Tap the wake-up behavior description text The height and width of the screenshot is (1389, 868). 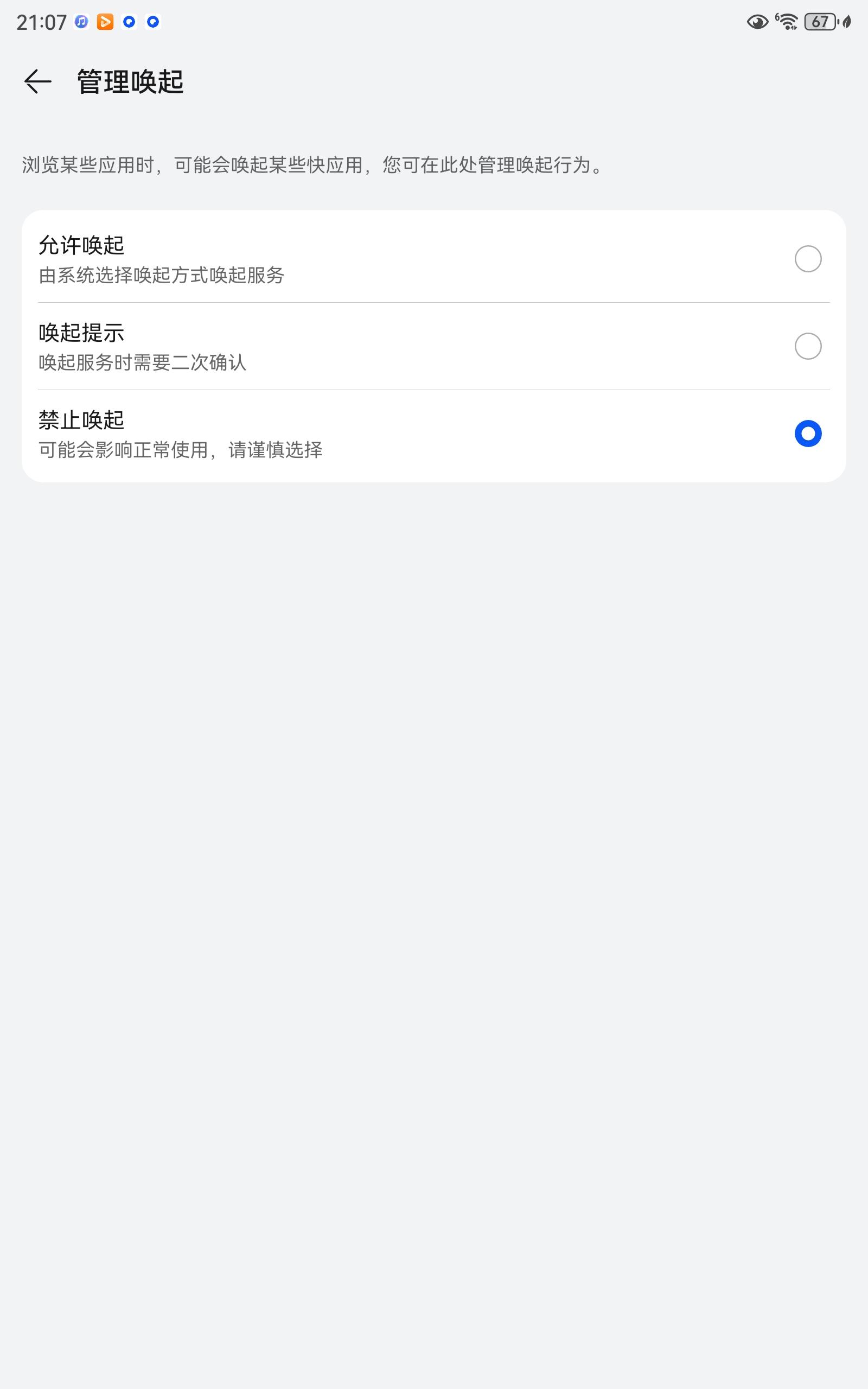coord(313,167)
